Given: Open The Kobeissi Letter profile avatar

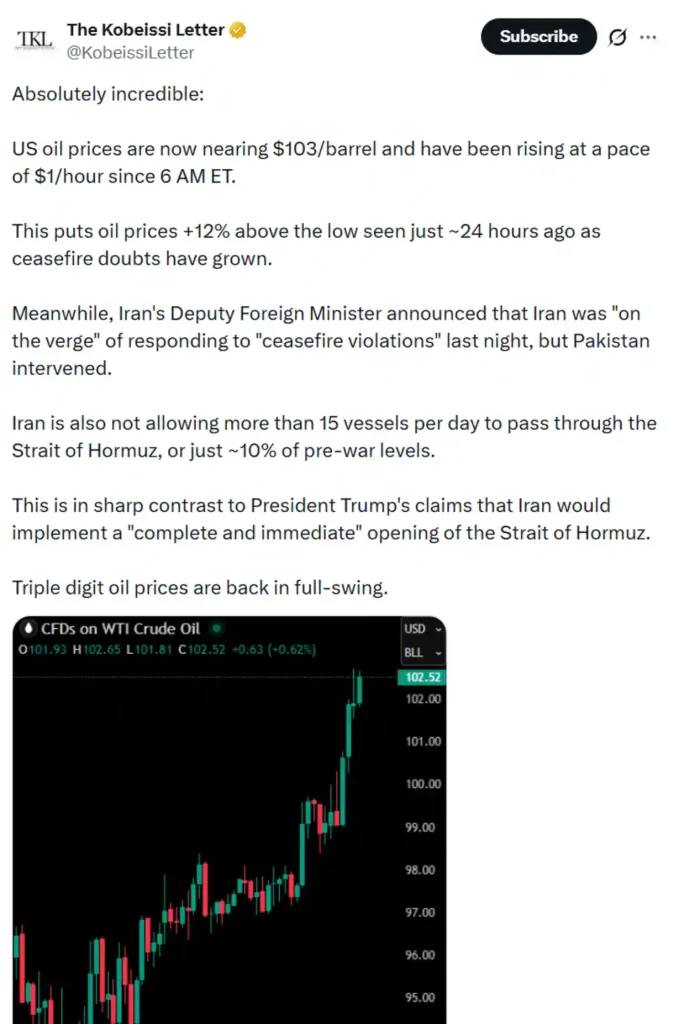Looking at the screenshot, I should click(32, 40).
